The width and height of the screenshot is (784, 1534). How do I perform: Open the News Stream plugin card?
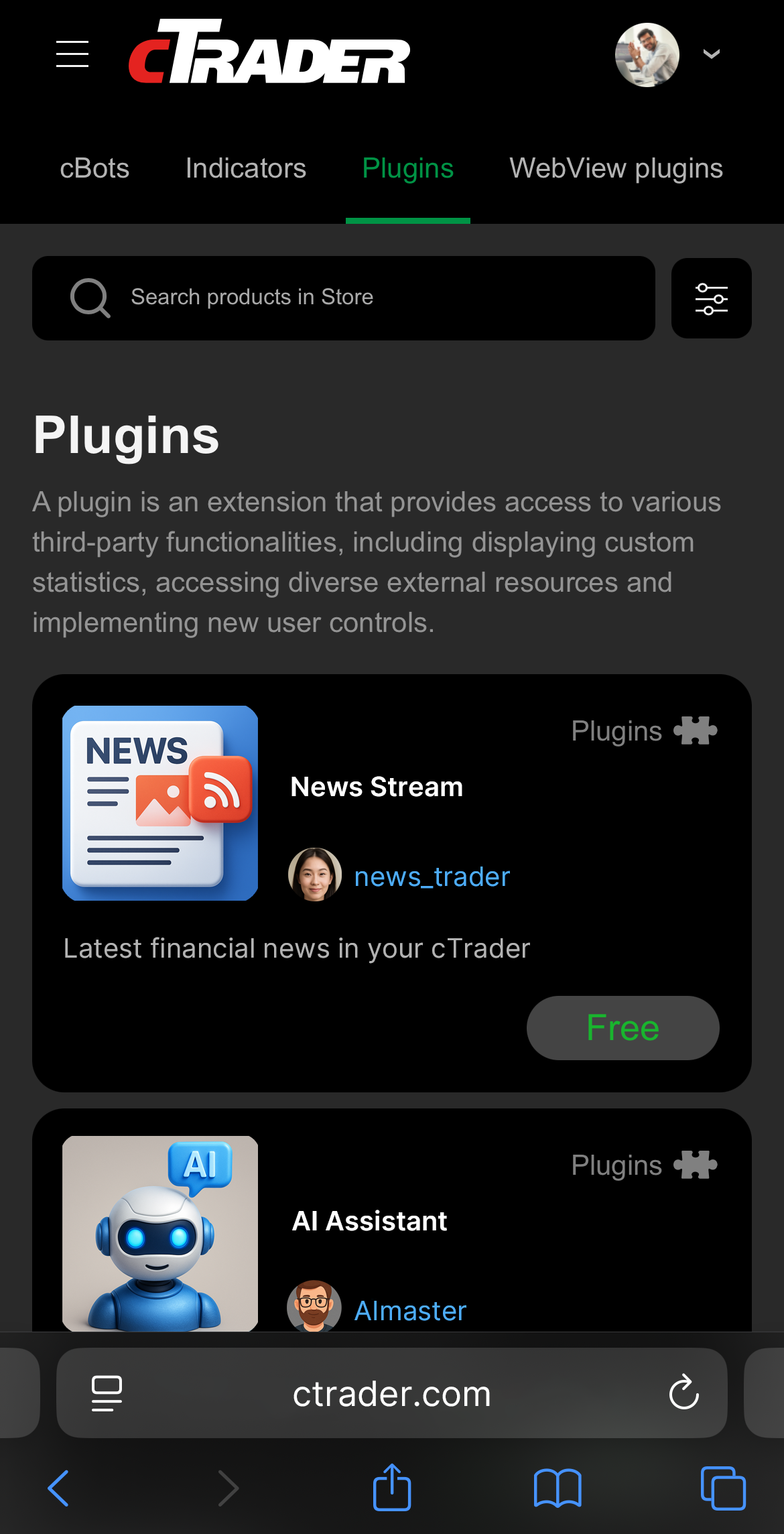point(377,787)
